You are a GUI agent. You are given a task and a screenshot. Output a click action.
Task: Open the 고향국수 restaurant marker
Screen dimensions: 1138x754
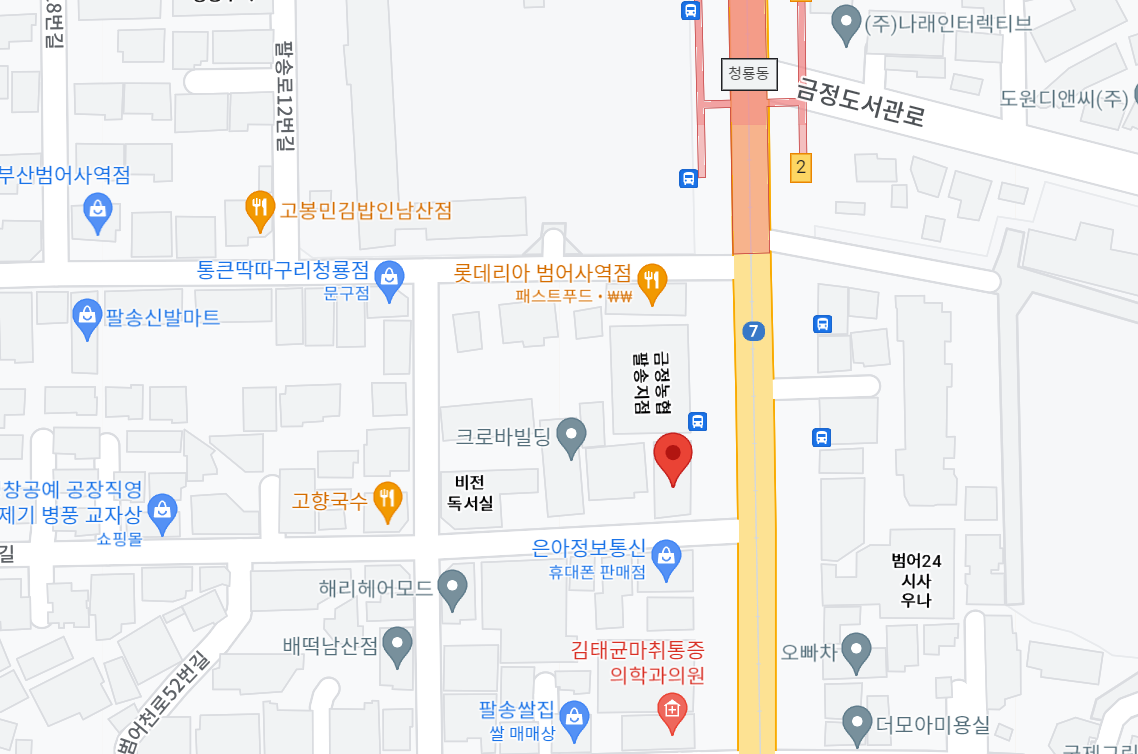[387, 499]
